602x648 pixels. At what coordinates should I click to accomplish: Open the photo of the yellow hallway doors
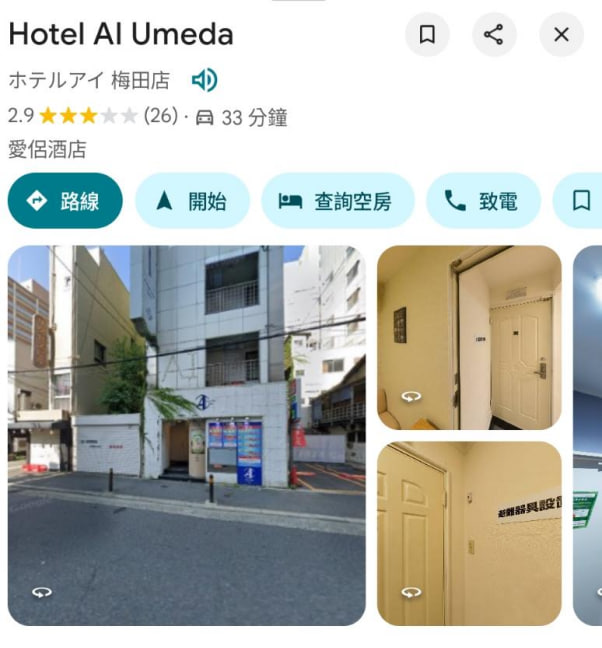click(x=469, y=533)
